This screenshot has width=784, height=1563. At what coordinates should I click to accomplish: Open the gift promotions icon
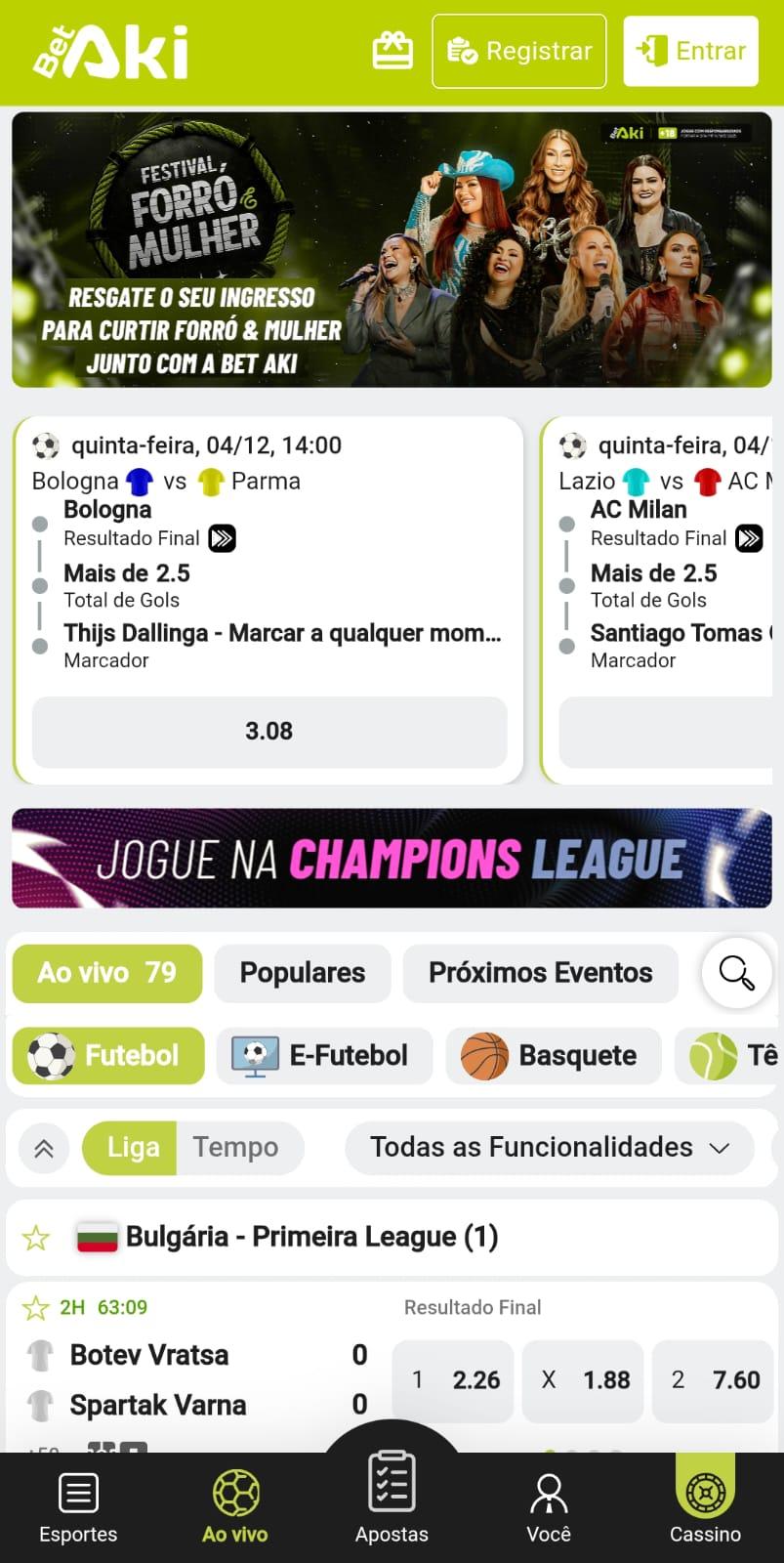pyautogui.click(x=392, y=51)
